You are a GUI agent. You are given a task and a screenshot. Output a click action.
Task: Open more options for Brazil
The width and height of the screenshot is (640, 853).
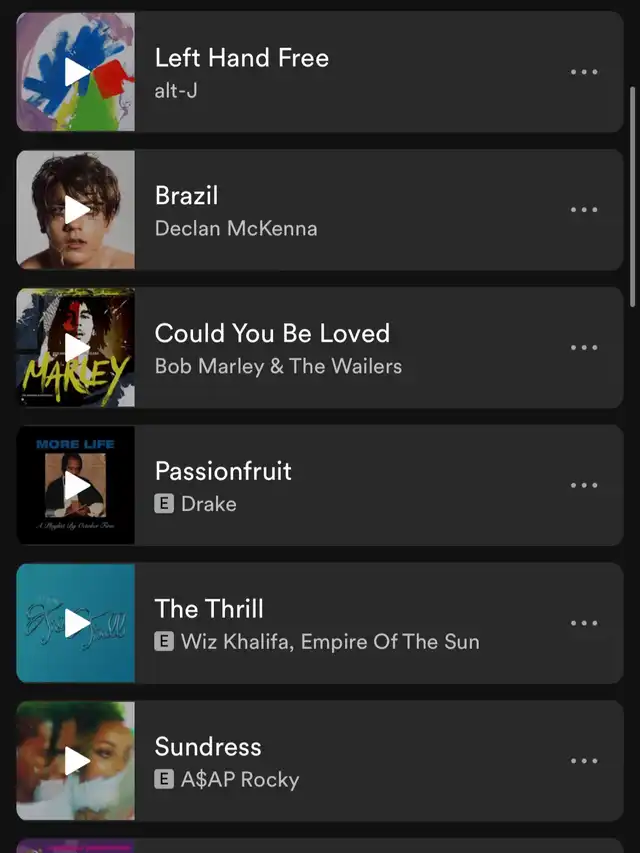coord(584,210)
